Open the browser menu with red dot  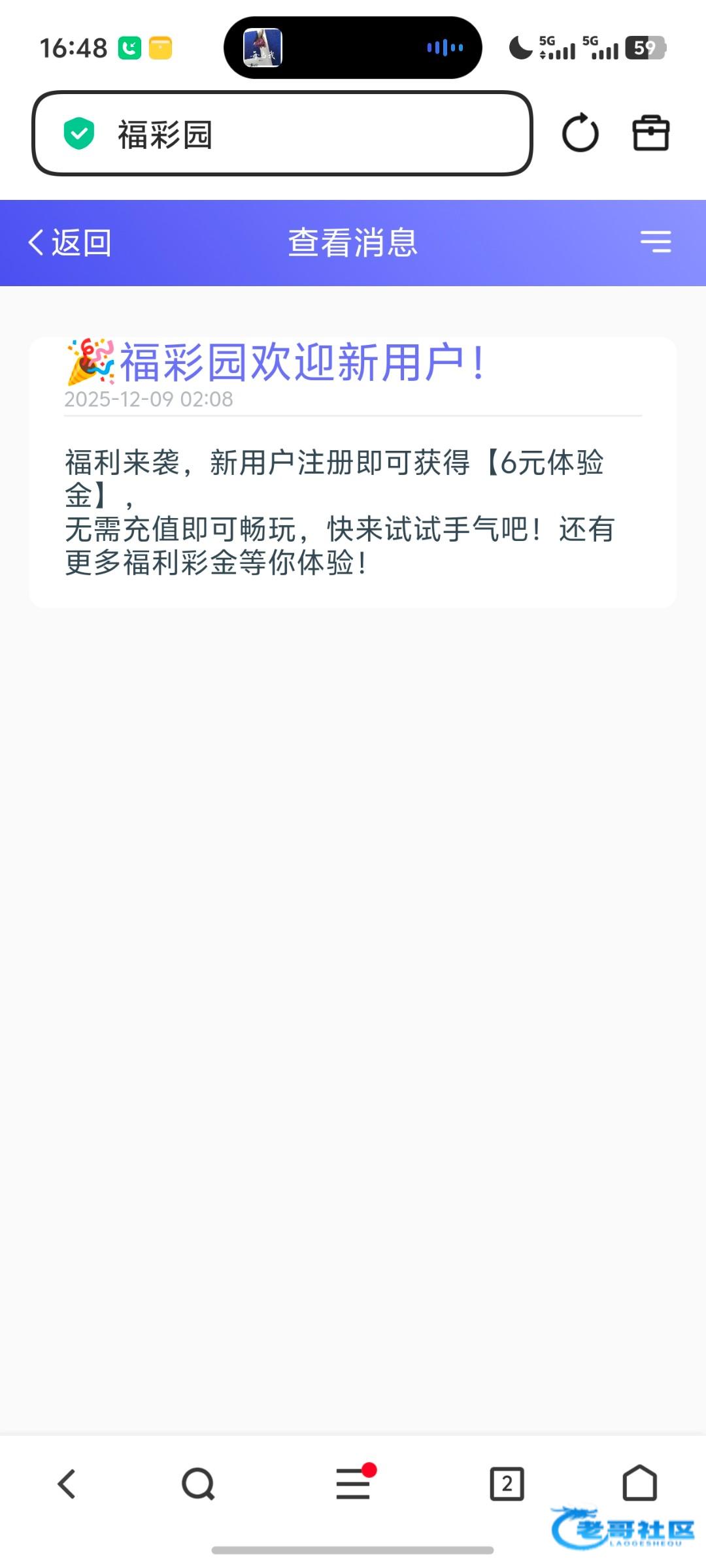point(354,1484)
